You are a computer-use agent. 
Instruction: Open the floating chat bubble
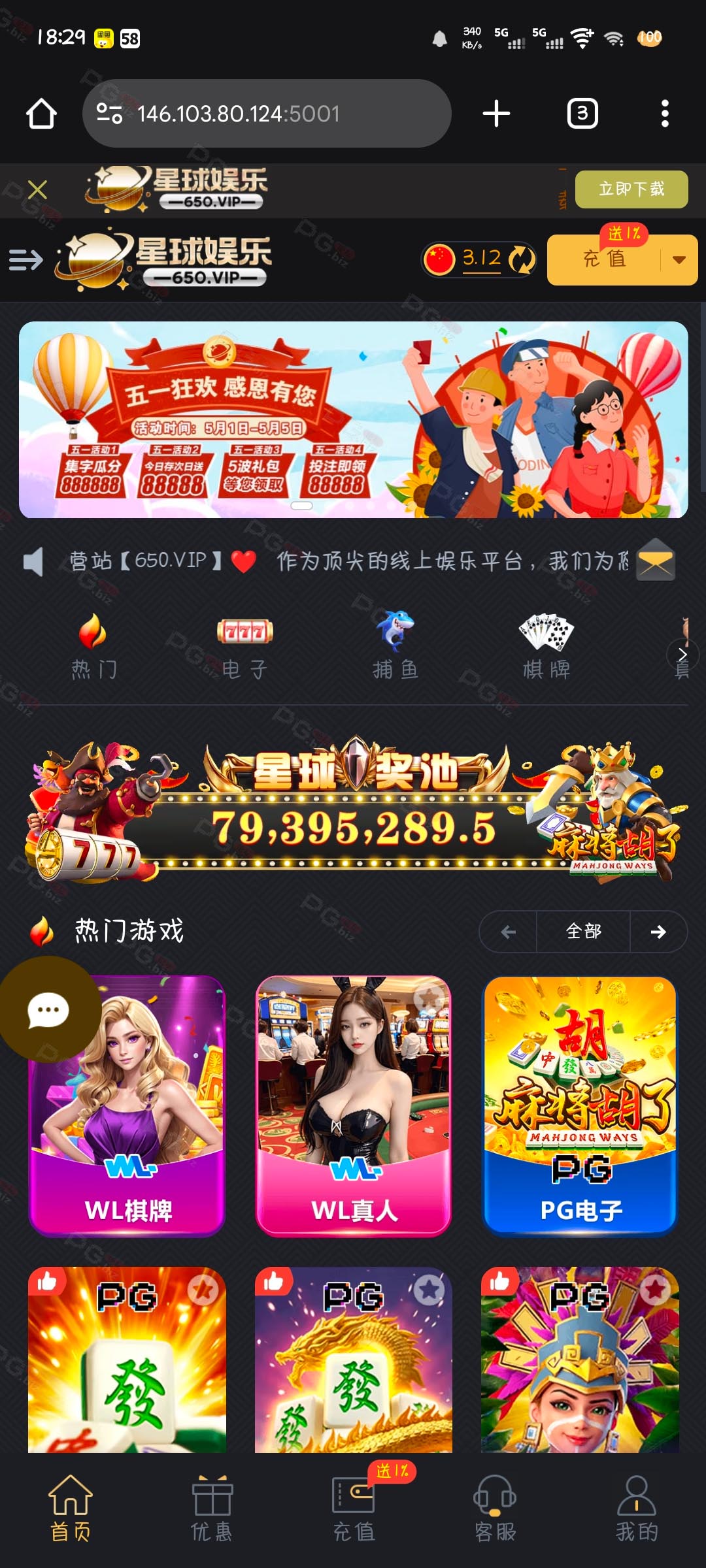pyautogui.click(x=48, y=1011)
